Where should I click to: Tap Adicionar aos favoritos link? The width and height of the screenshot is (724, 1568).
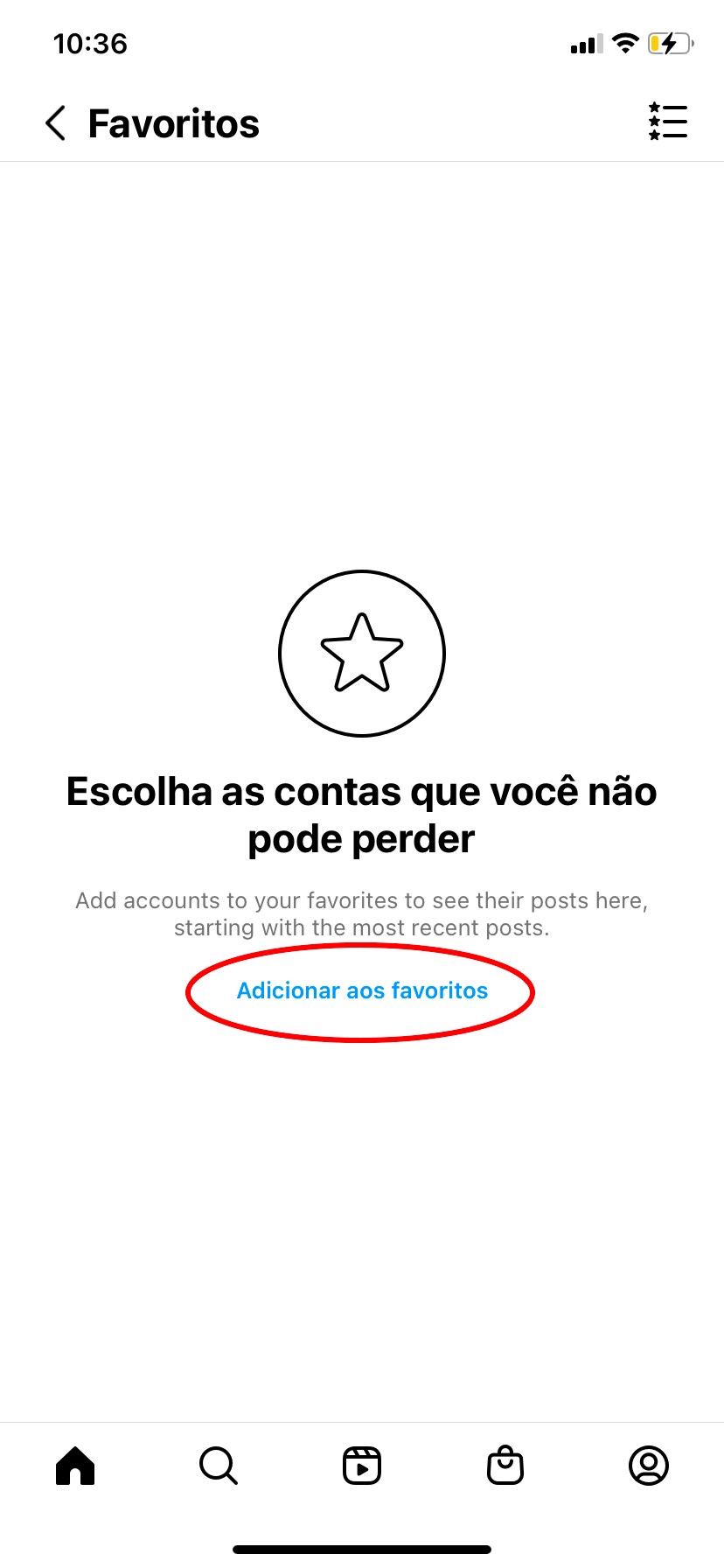coord(362,990)
